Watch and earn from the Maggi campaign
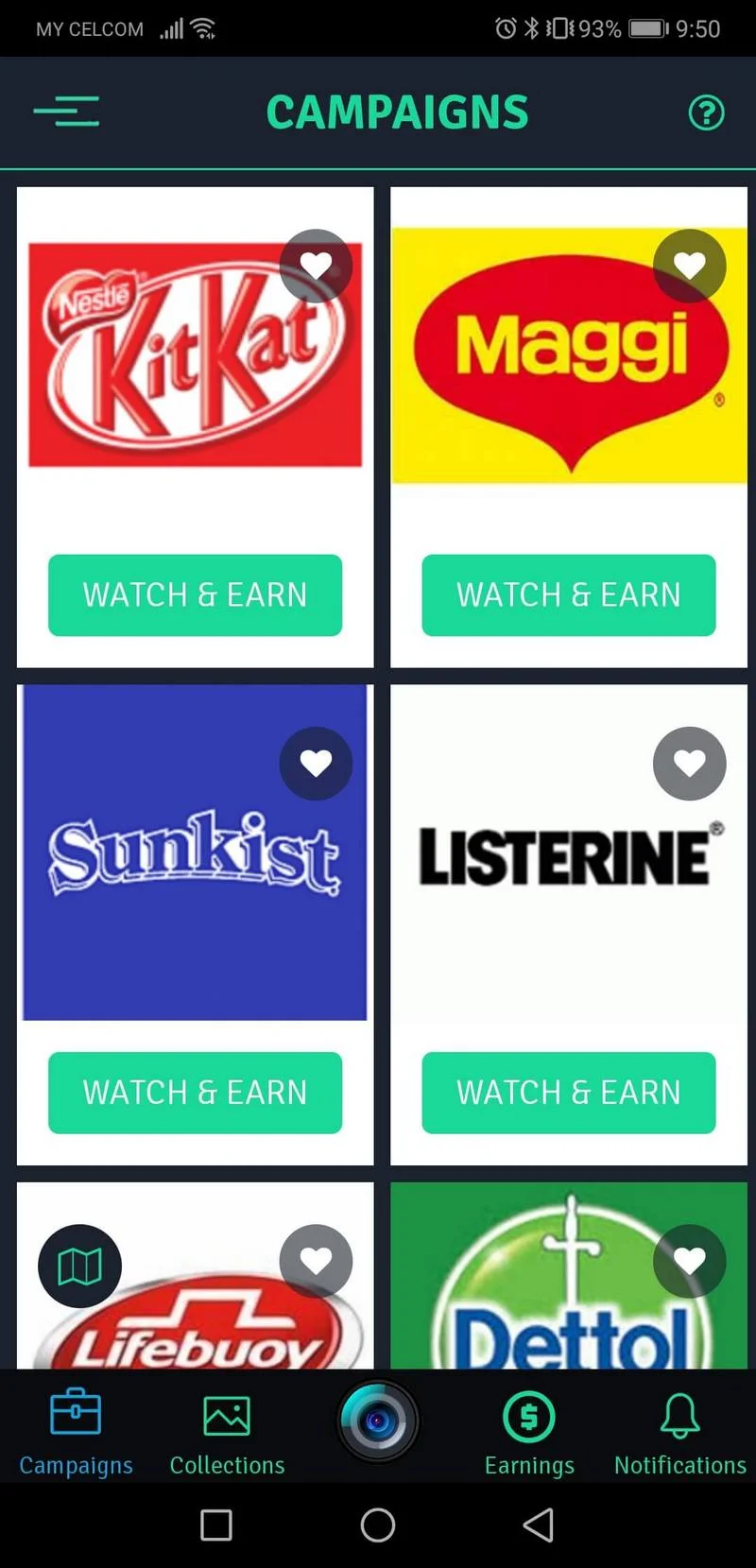The width and height of the screenshot is (756, 1568). [568, 594]
